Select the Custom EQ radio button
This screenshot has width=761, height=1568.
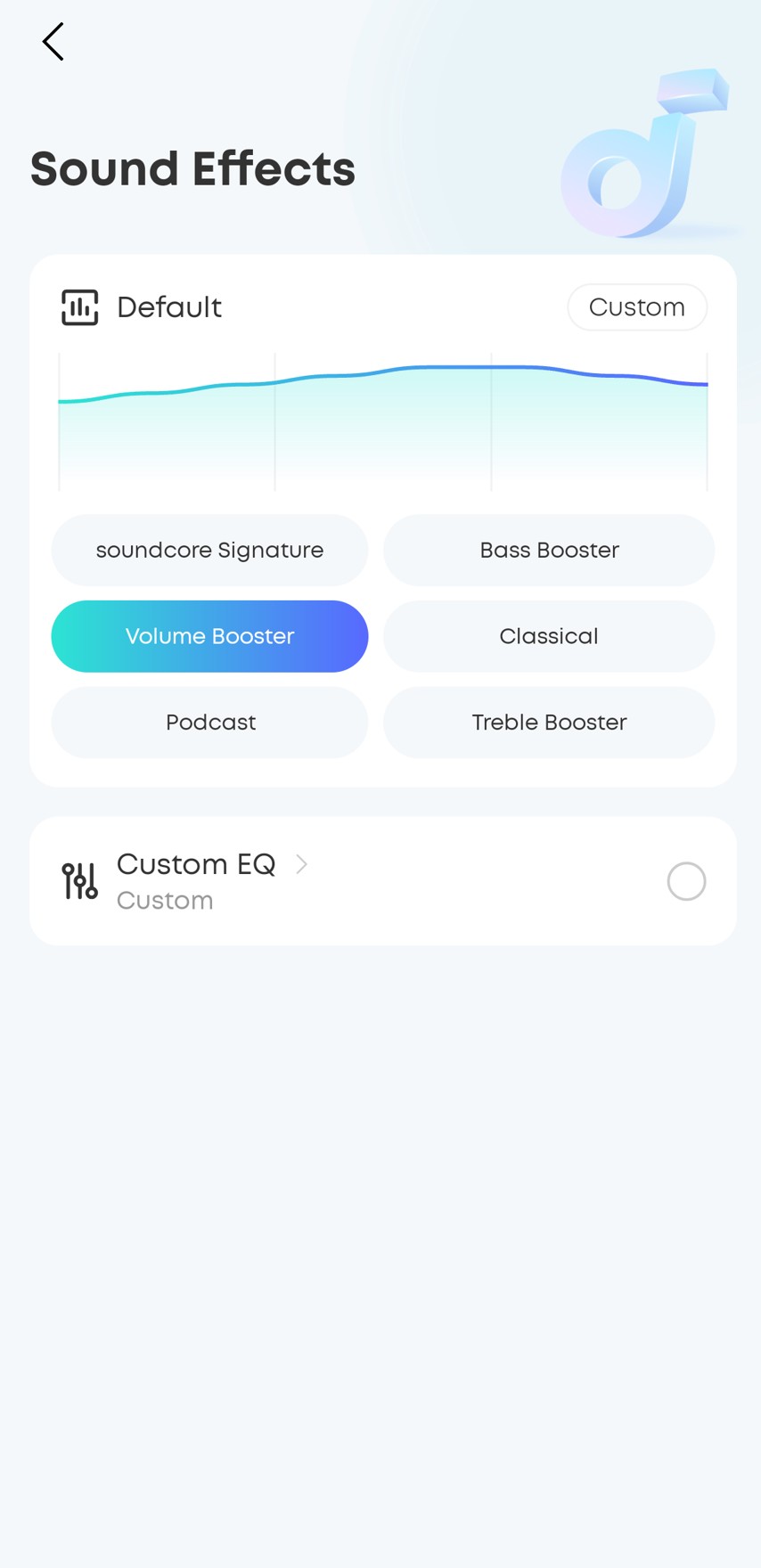686,881
